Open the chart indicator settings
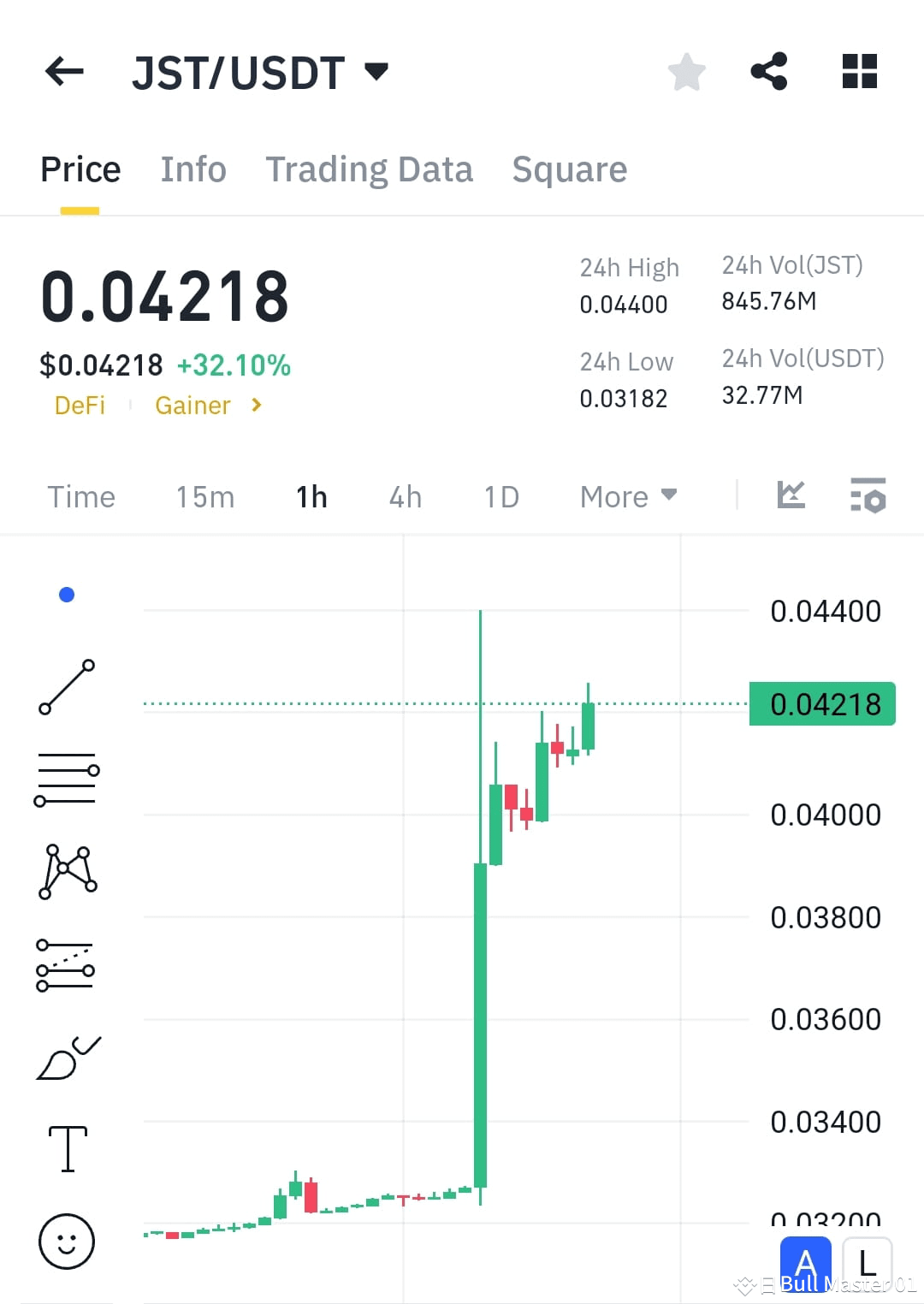Image resolution: width=924 pixels, height=1304 pixels. 868,495
